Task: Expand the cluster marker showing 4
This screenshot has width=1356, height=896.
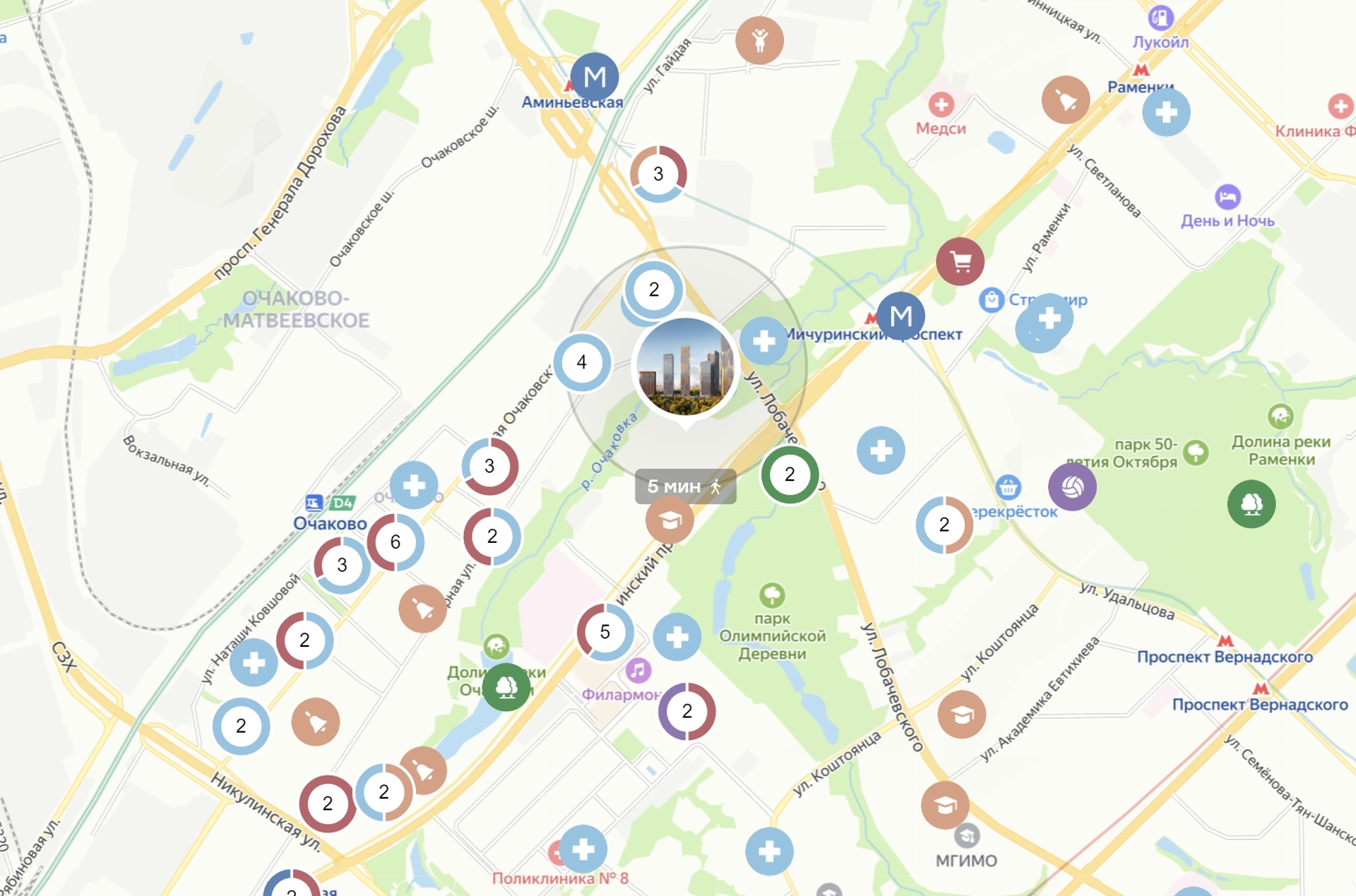Action: click(x=582, y=362)
